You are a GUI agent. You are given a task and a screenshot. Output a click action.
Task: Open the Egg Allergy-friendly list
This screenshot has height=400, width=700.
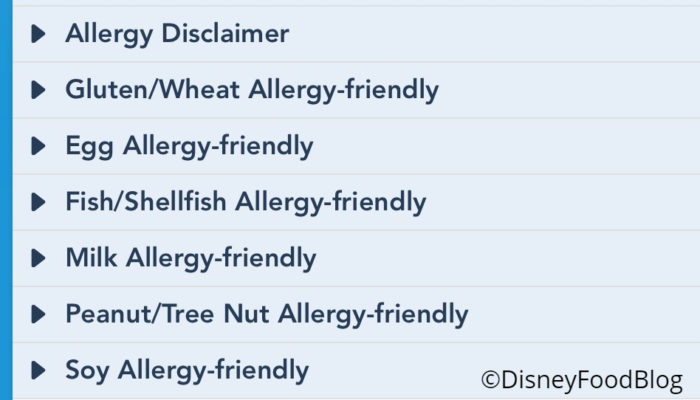coord(188,146)
